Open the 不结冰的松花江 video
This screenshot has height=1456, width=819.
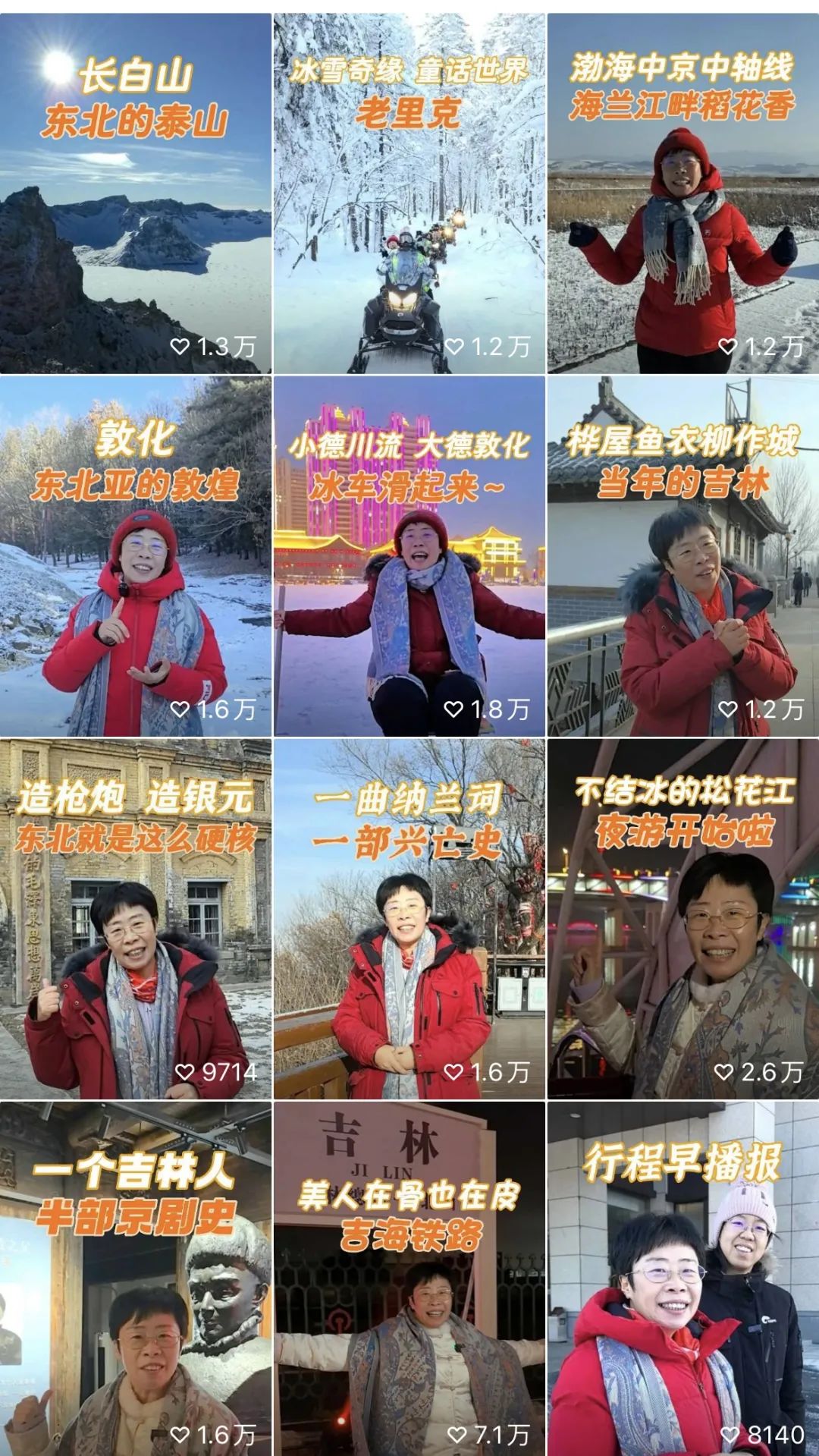pos(682,919)
